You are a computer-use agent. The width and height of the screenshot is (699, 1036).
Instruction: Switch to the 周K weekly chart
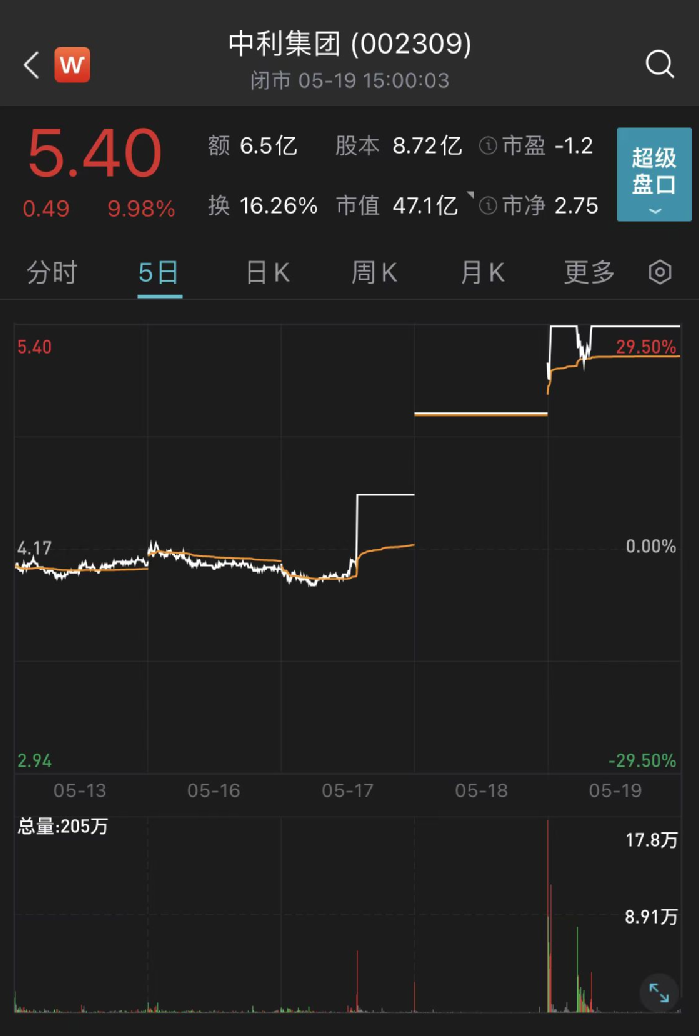[x=375, y=272]
